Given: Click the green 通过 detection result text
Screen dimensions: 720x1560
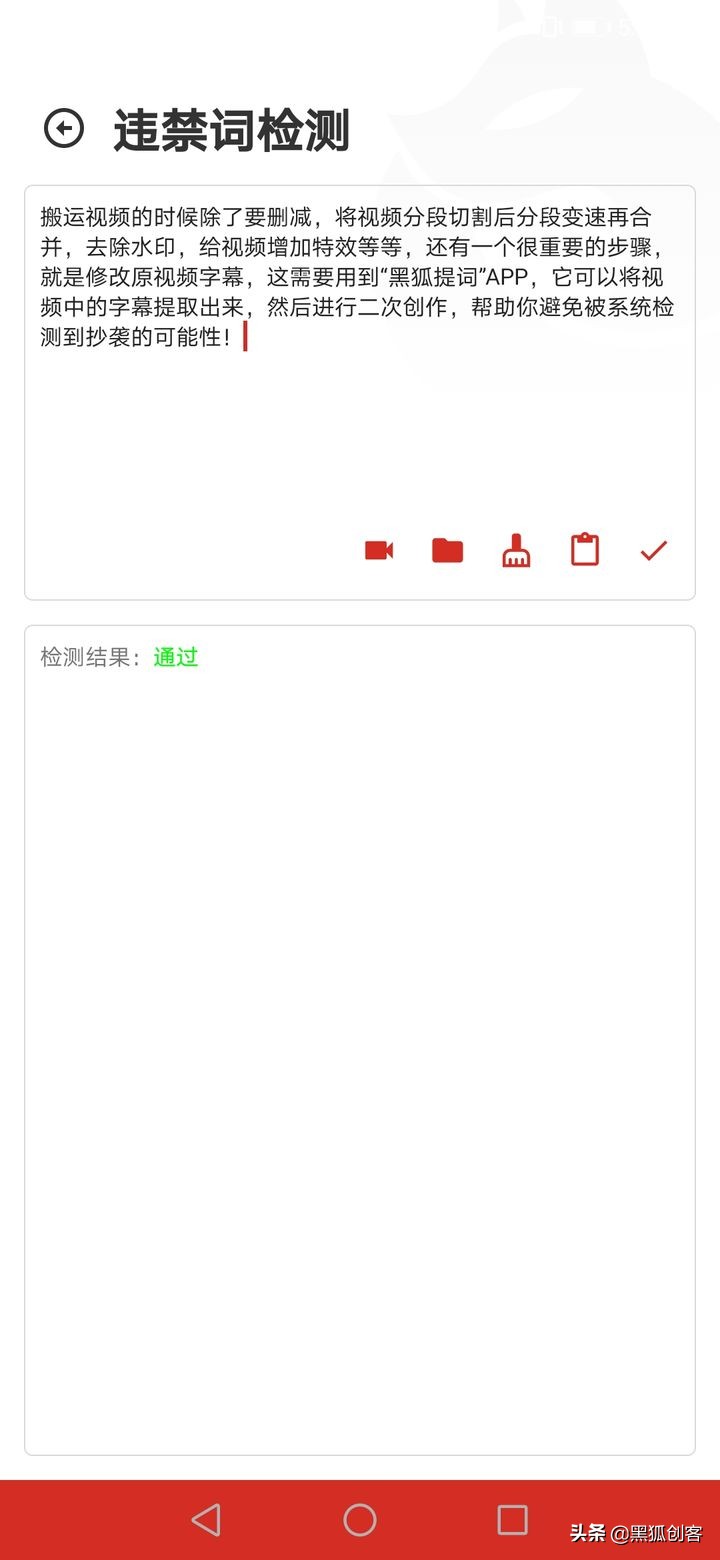Looking at the screenshot, I should point(174,657).
